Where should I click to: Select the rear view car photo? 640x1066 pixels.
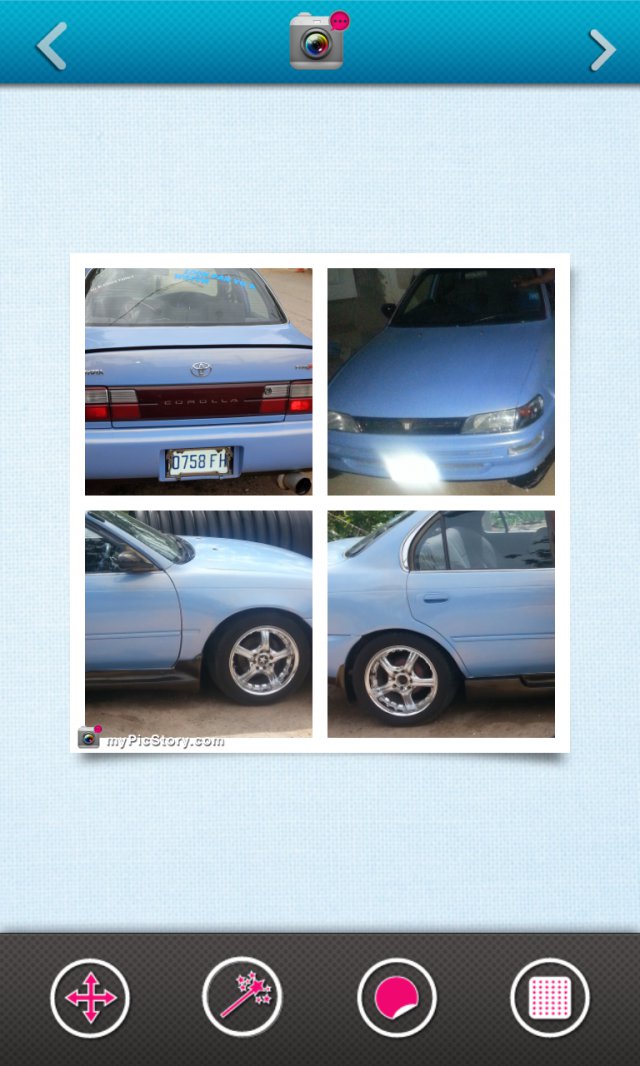click(199, 381)
